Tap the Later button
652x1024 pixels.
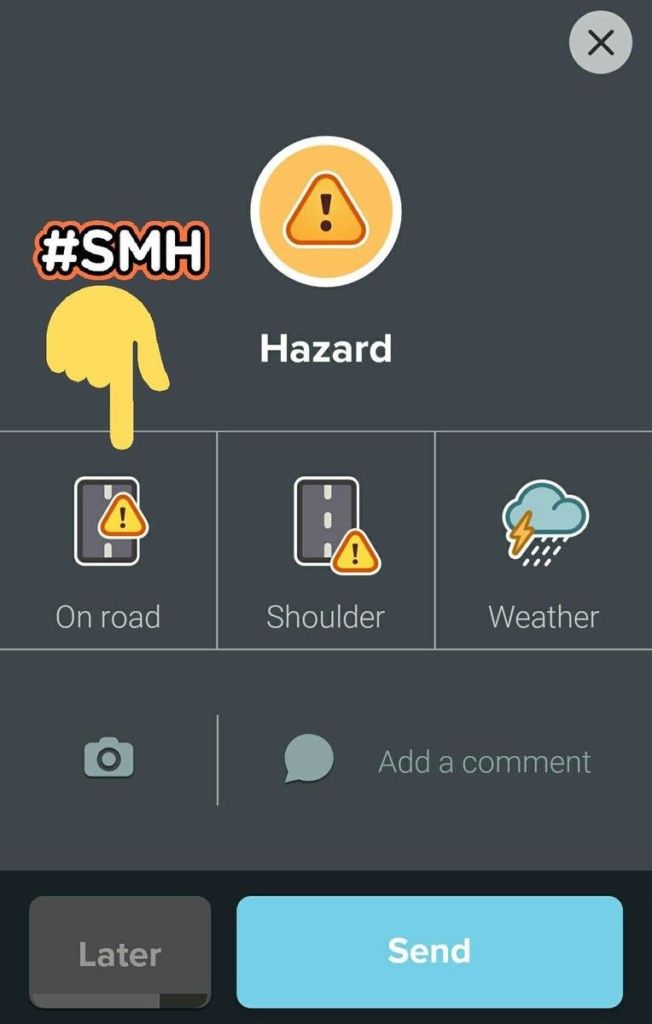(120, 953)
